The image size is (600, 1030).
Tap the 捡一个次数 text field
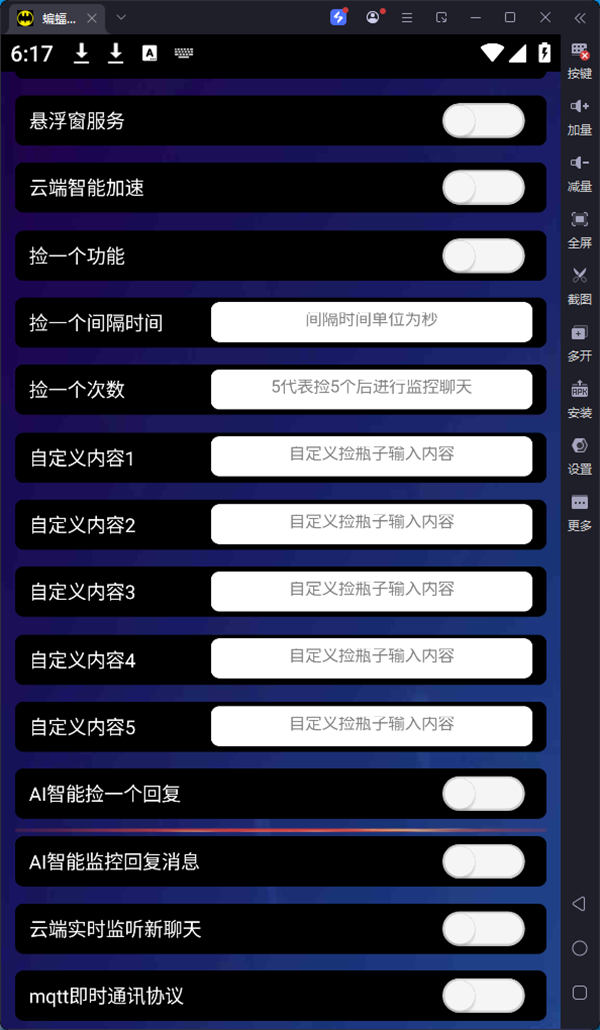click(x=371, y=389)
